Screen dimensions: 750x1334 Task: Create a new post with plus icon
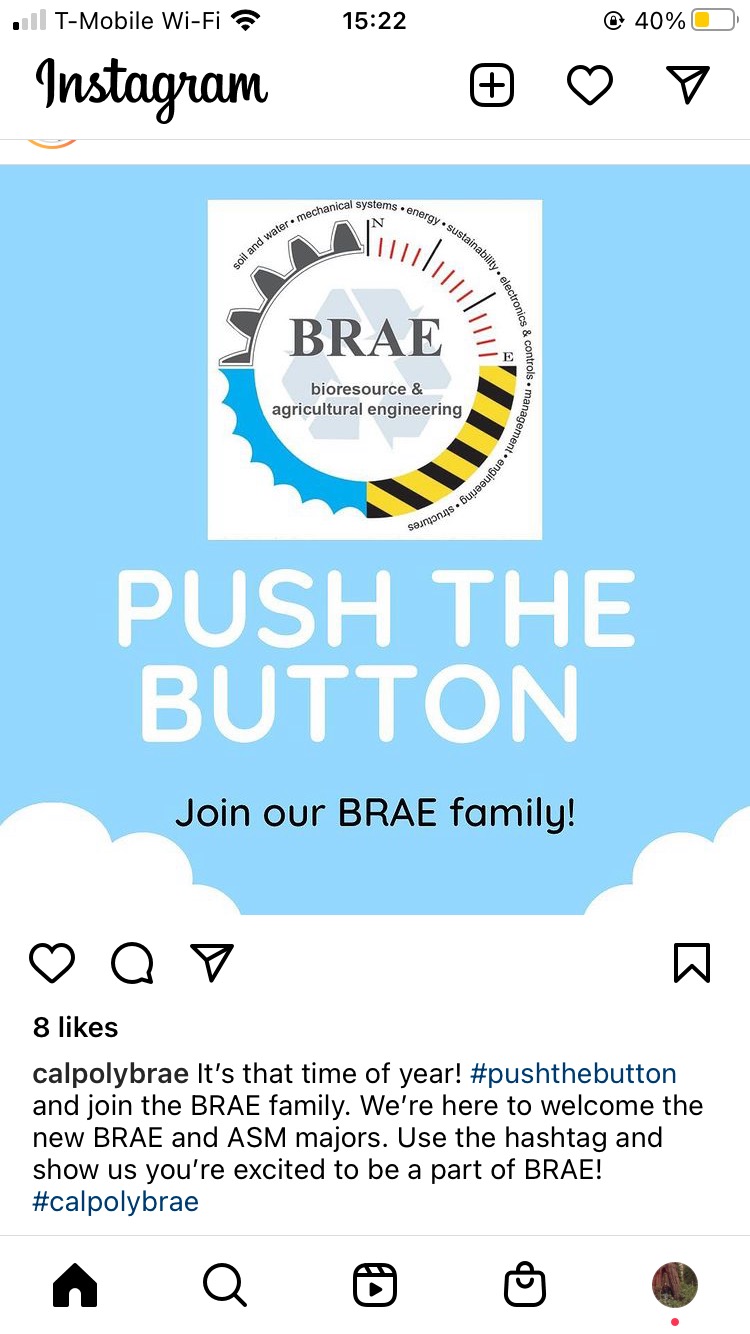pos(491,86)
